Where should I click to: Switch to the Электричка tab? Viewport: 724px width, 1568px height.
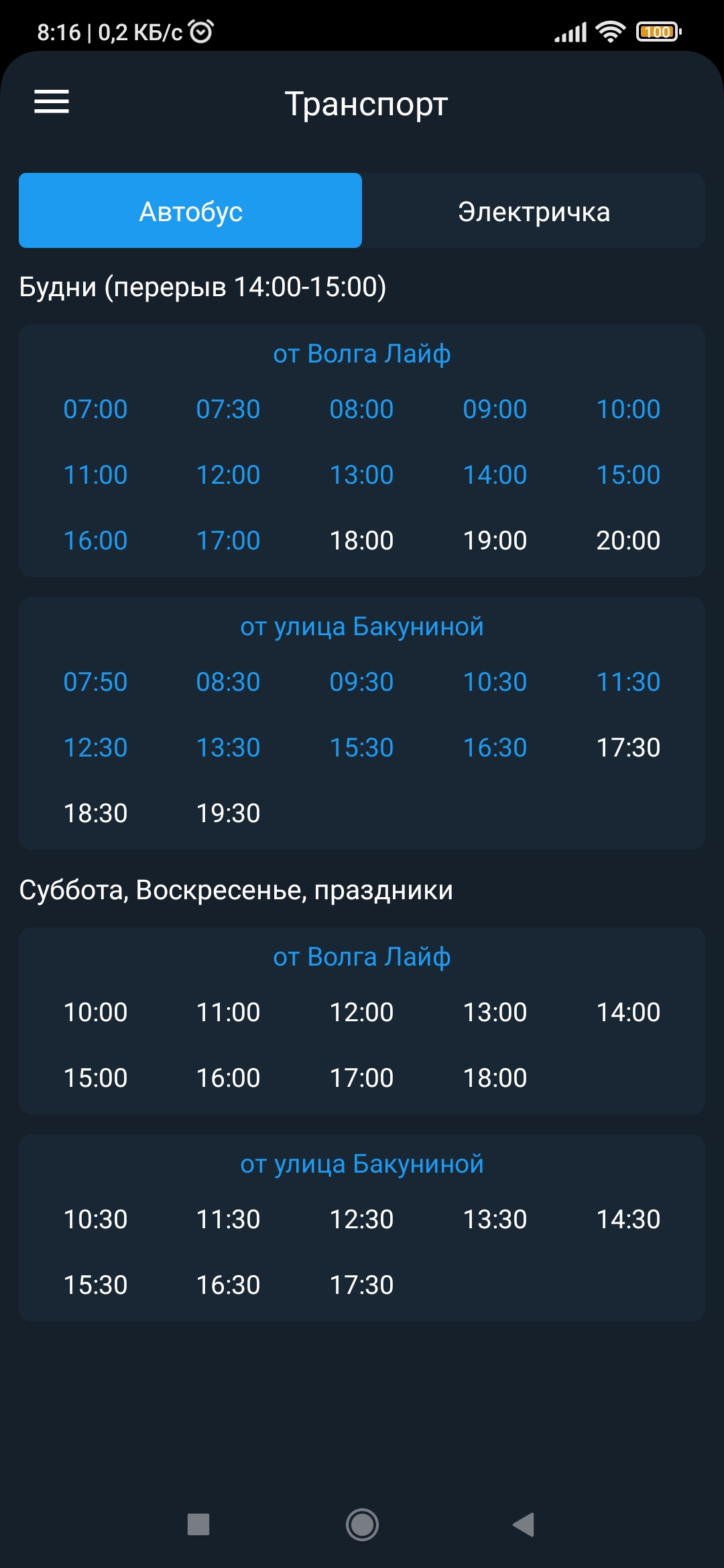click(x=534, y=210)
